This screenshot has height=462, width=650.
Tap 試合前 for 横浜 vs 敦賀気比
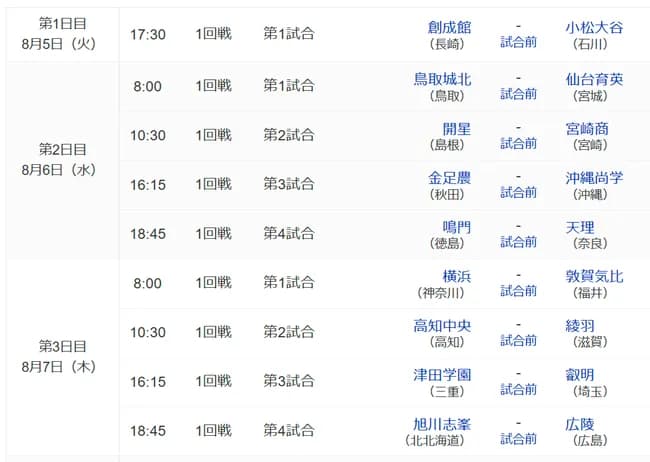click(x=518, y=292)
